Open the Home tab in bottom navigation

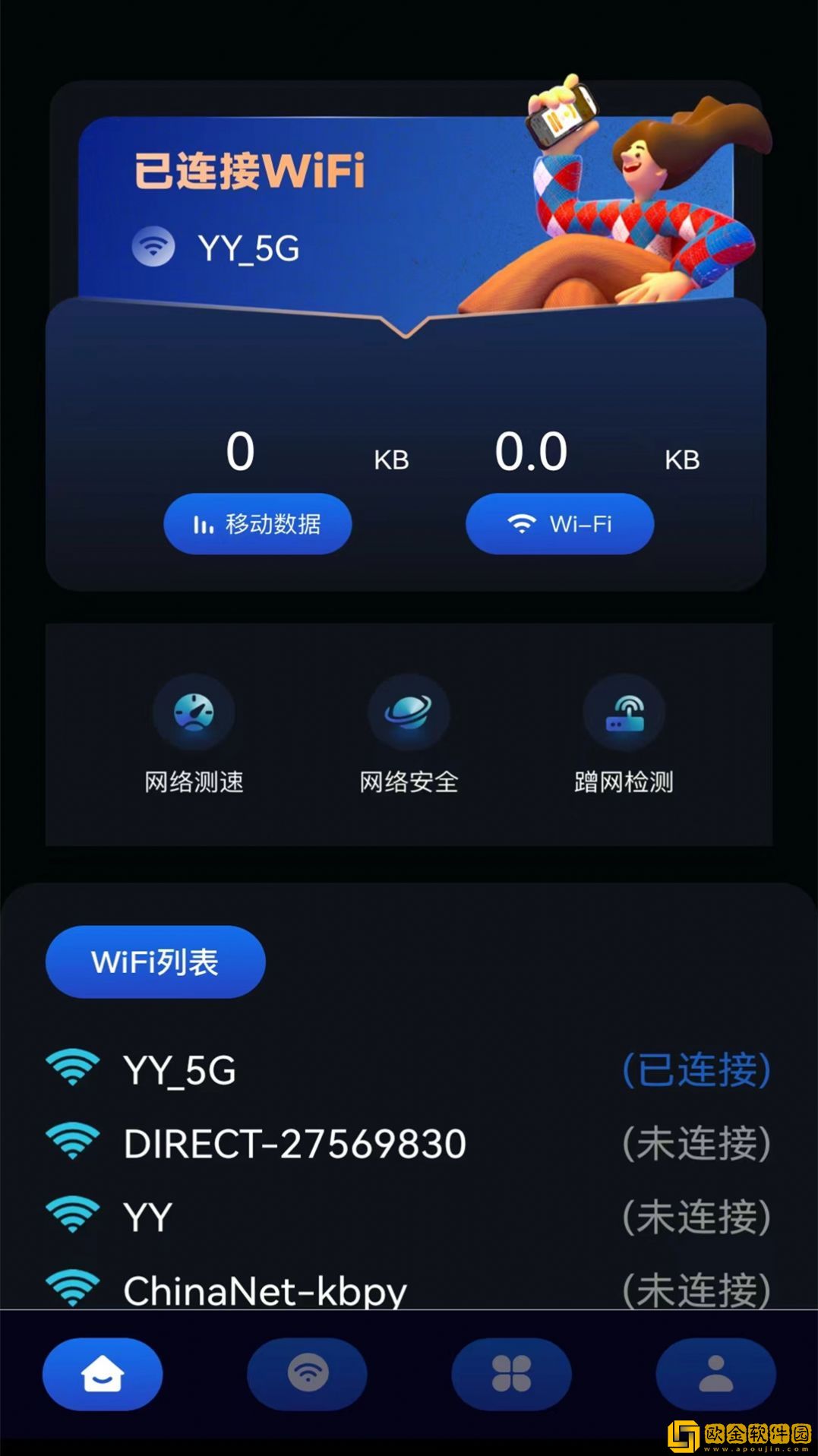(x=103, y=1375)
